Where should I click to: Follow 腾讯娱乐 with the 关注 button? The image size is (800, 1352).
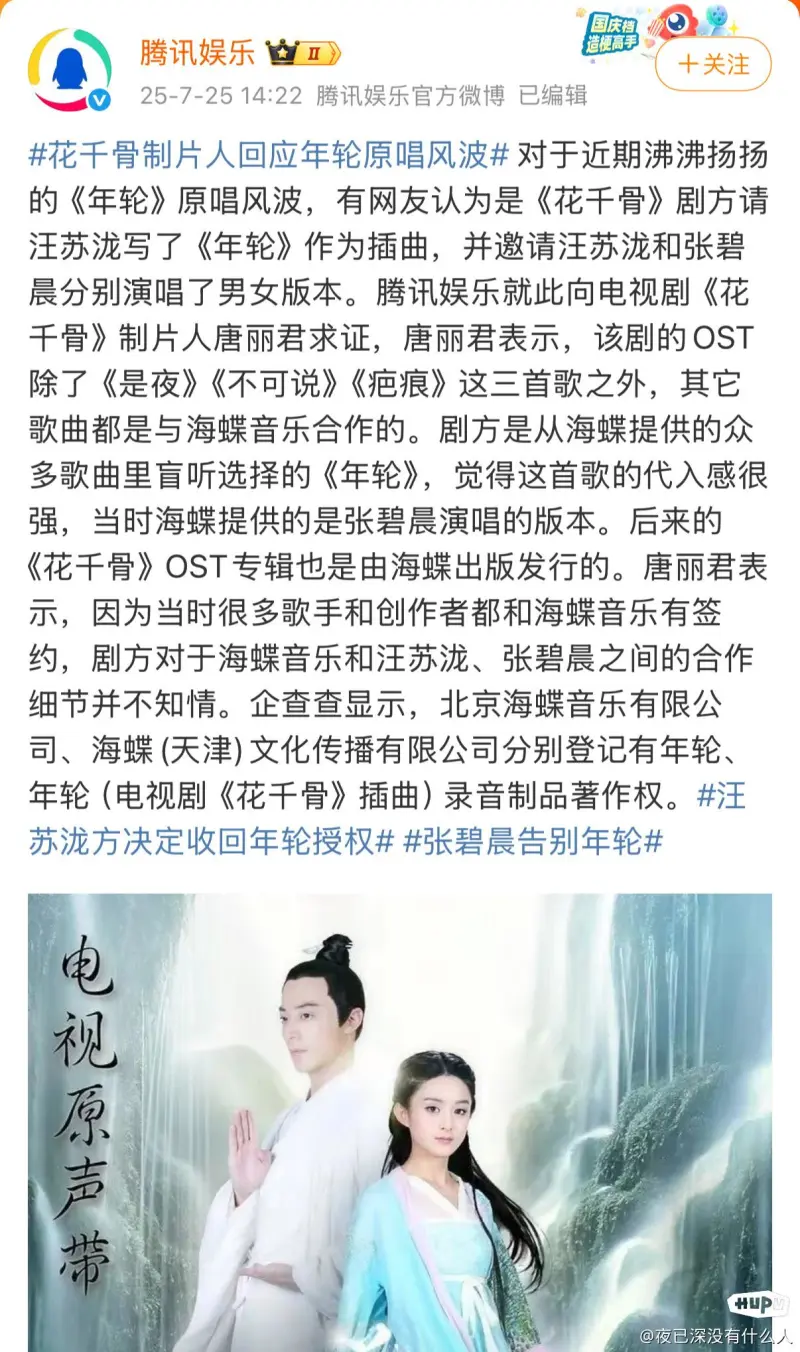coord(713,65)
